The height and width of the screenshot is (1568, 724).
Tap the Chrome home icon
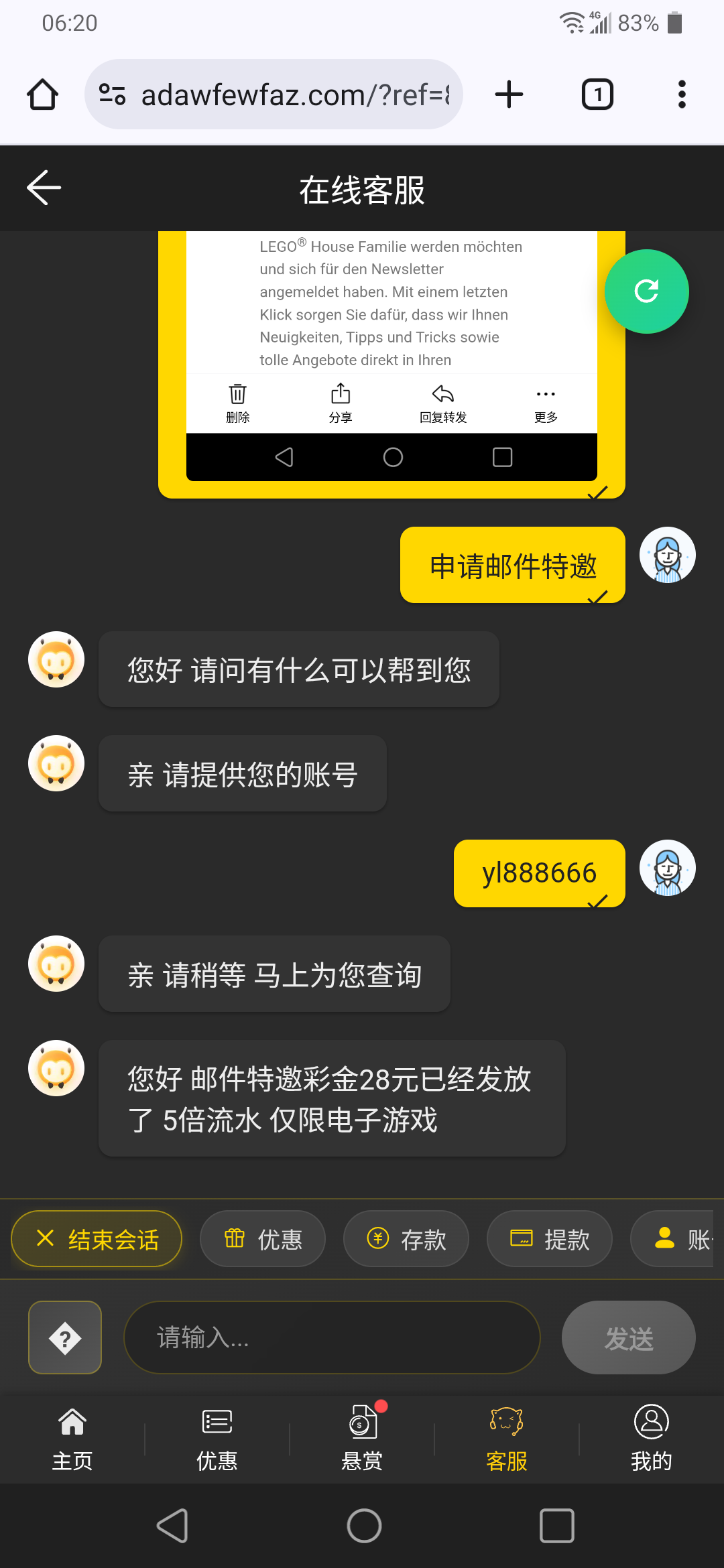coord(42,94)
